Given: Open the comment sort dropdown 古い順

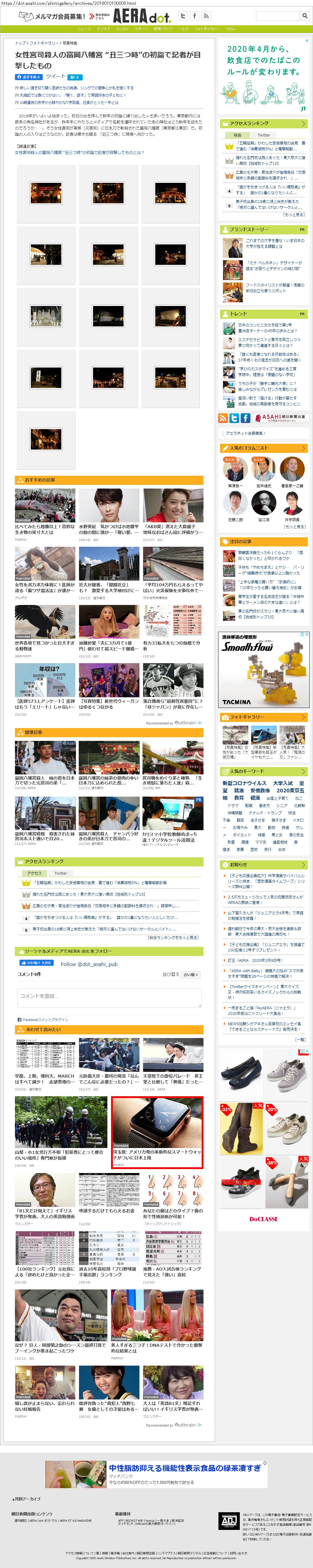Looking at the screenshot, I should [191, 975].
